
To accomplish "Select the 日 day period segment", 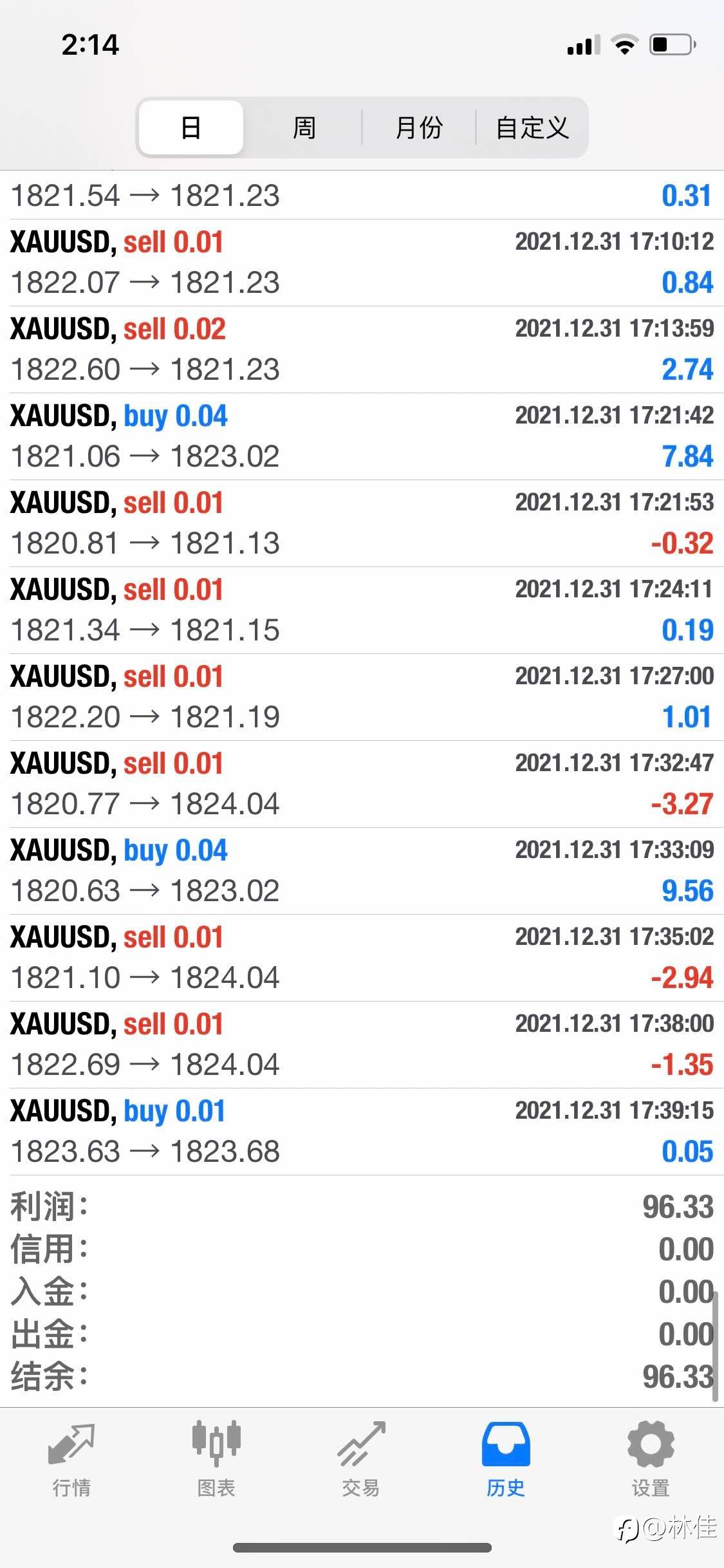I will [191, 127].
